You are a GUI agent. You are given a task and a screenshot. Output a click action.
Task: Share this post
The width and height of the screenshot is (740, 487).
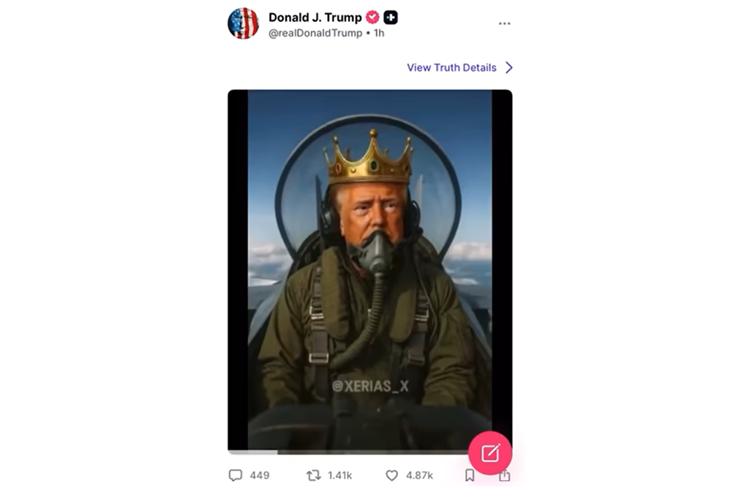[504, 476]
